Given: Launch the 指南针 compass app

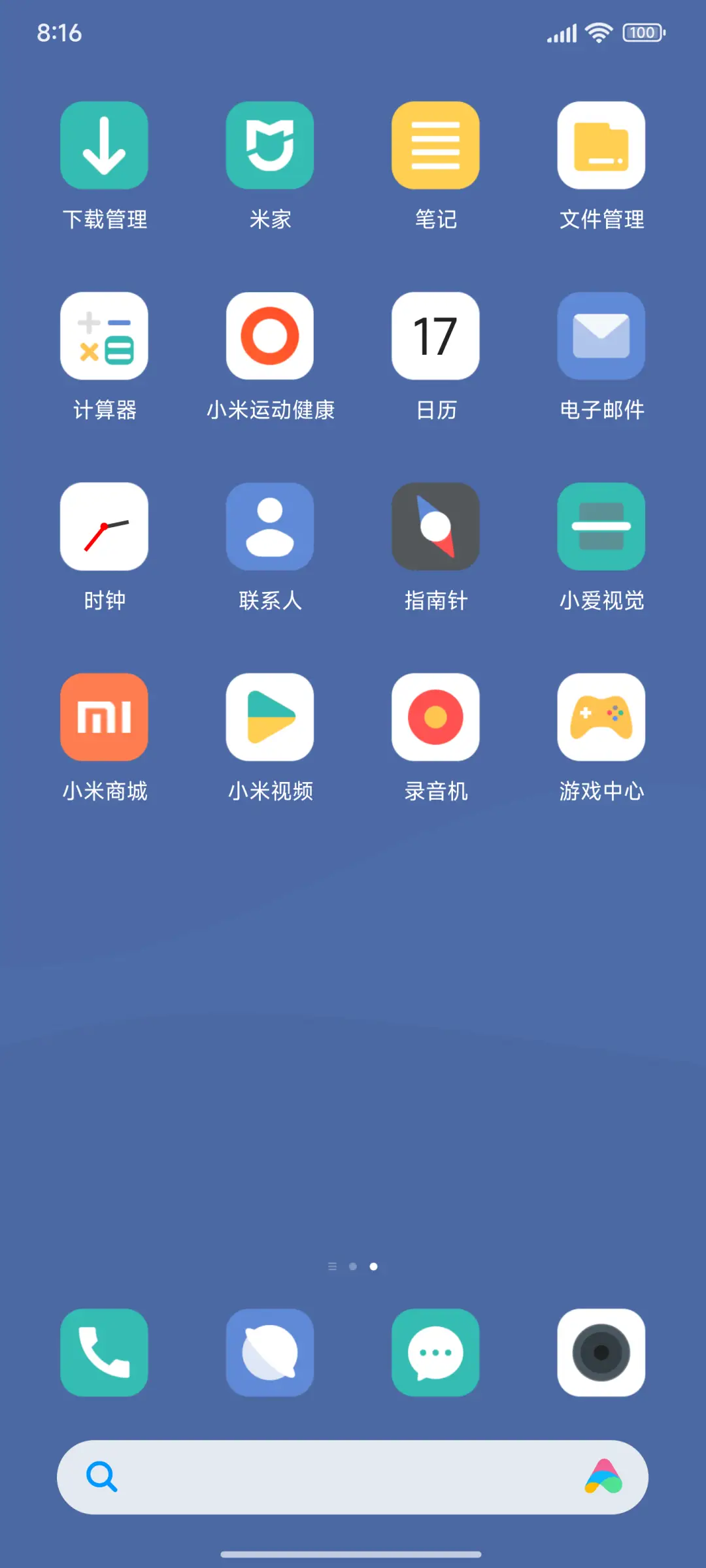Looking at the screenshot, I should click(435, 526).
